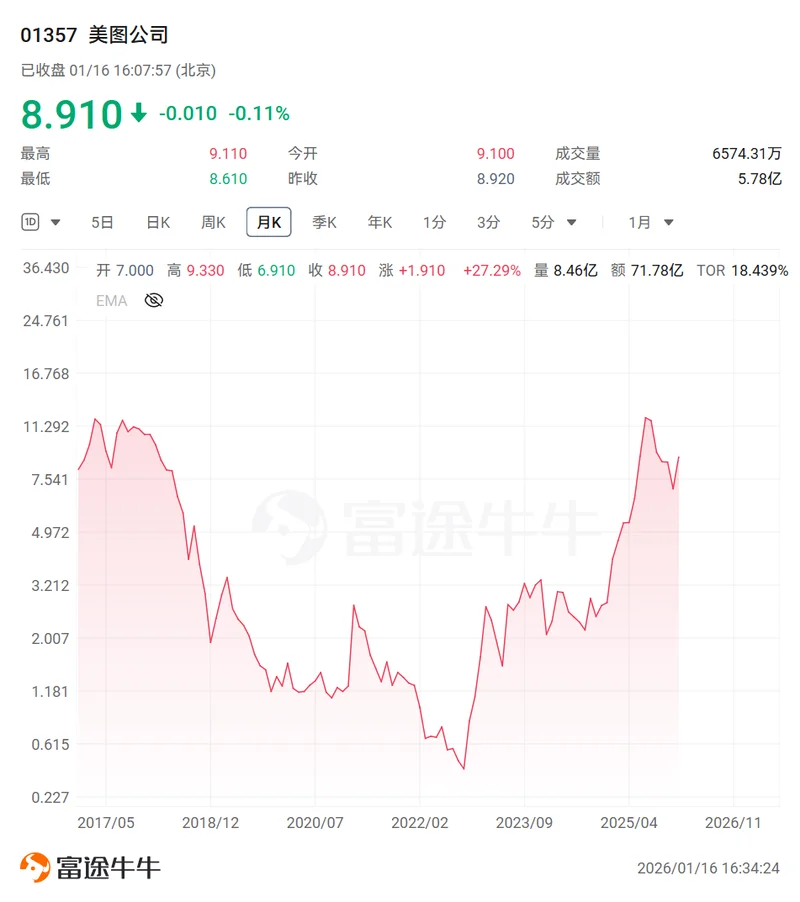Toggle EMA indicator visibility eye icon
The image size is (800, 902).
tap(153, 300)
